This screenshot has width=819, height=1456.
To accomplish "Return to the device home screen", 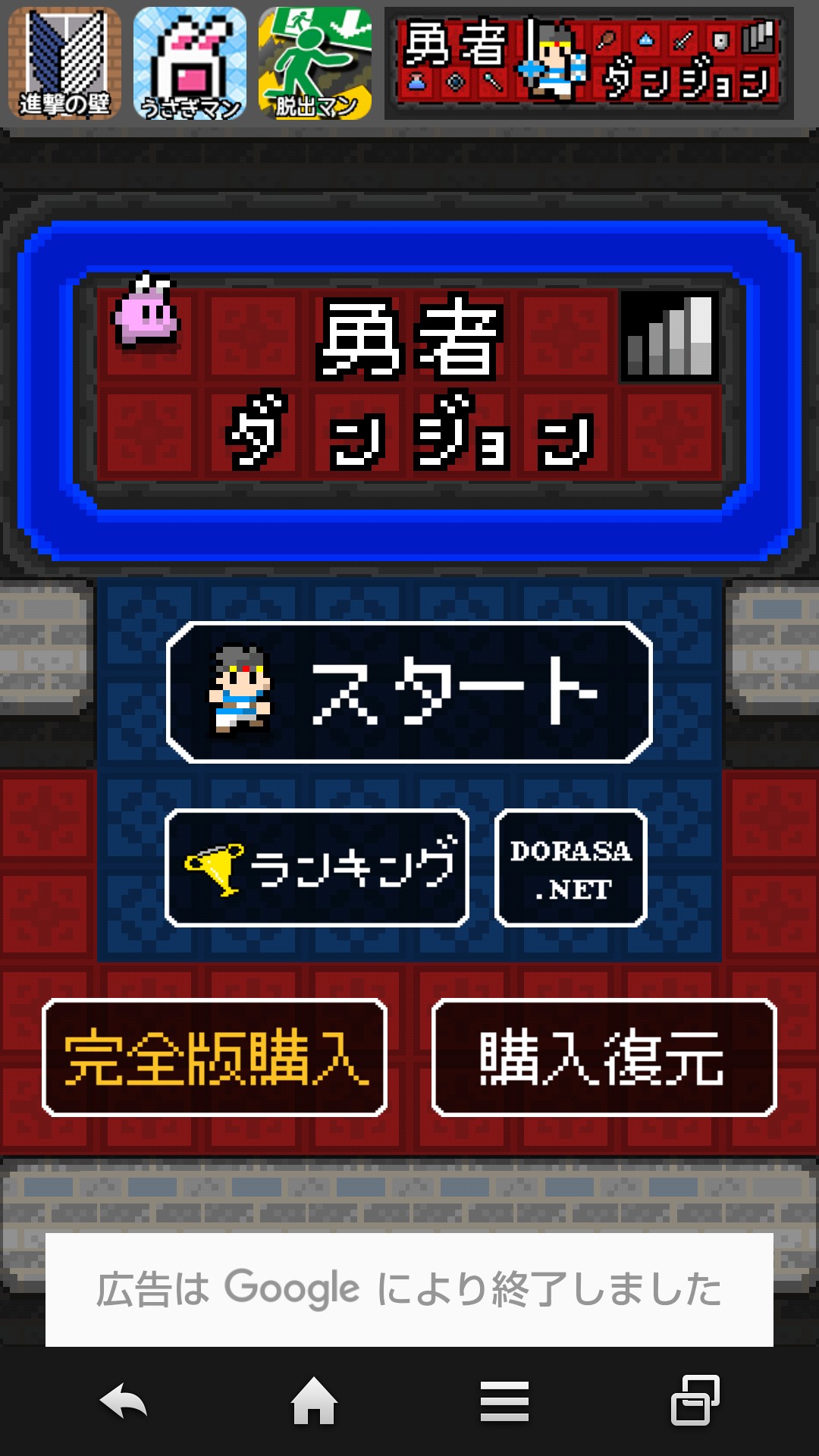I will click(314, 1401).
